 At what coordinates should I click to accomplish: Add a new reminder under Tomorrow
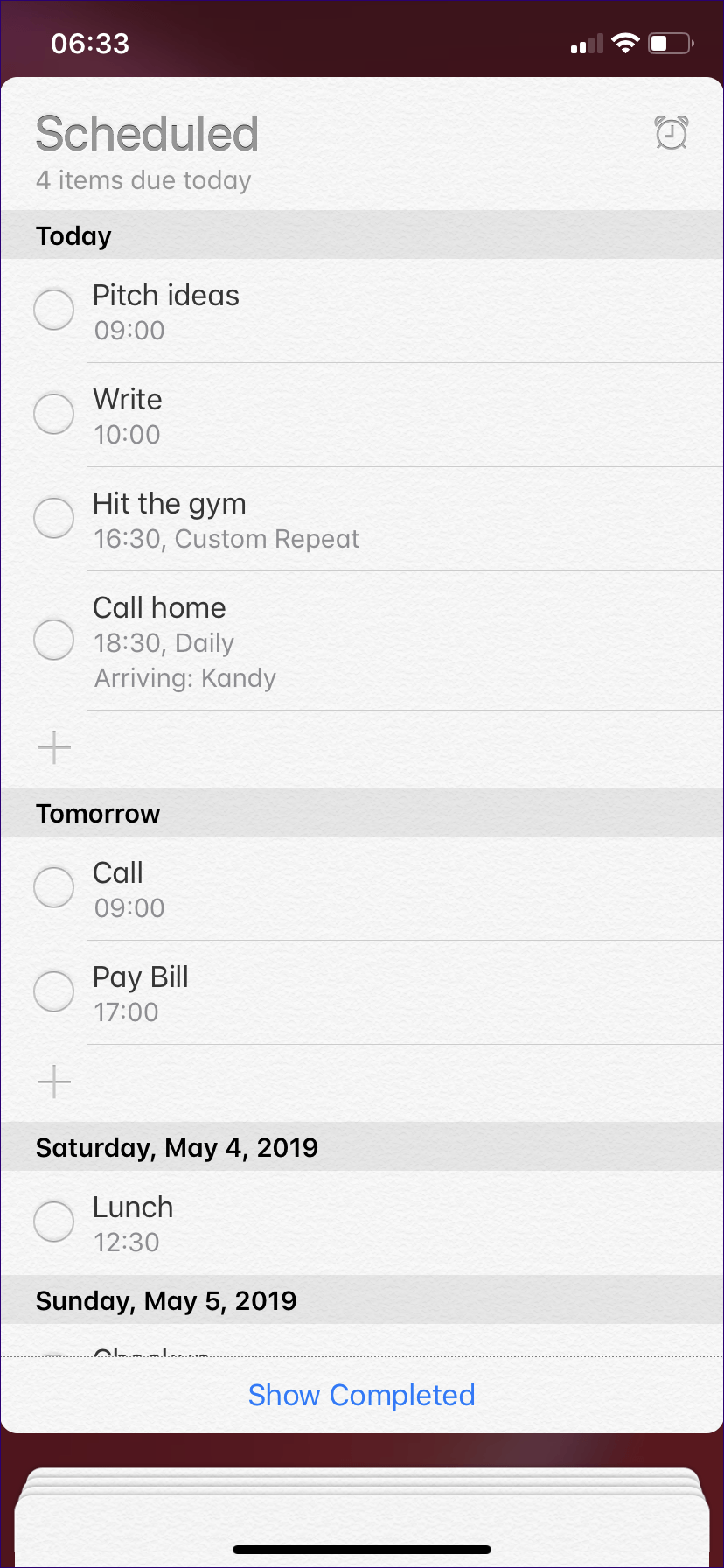coord(54,1081)
